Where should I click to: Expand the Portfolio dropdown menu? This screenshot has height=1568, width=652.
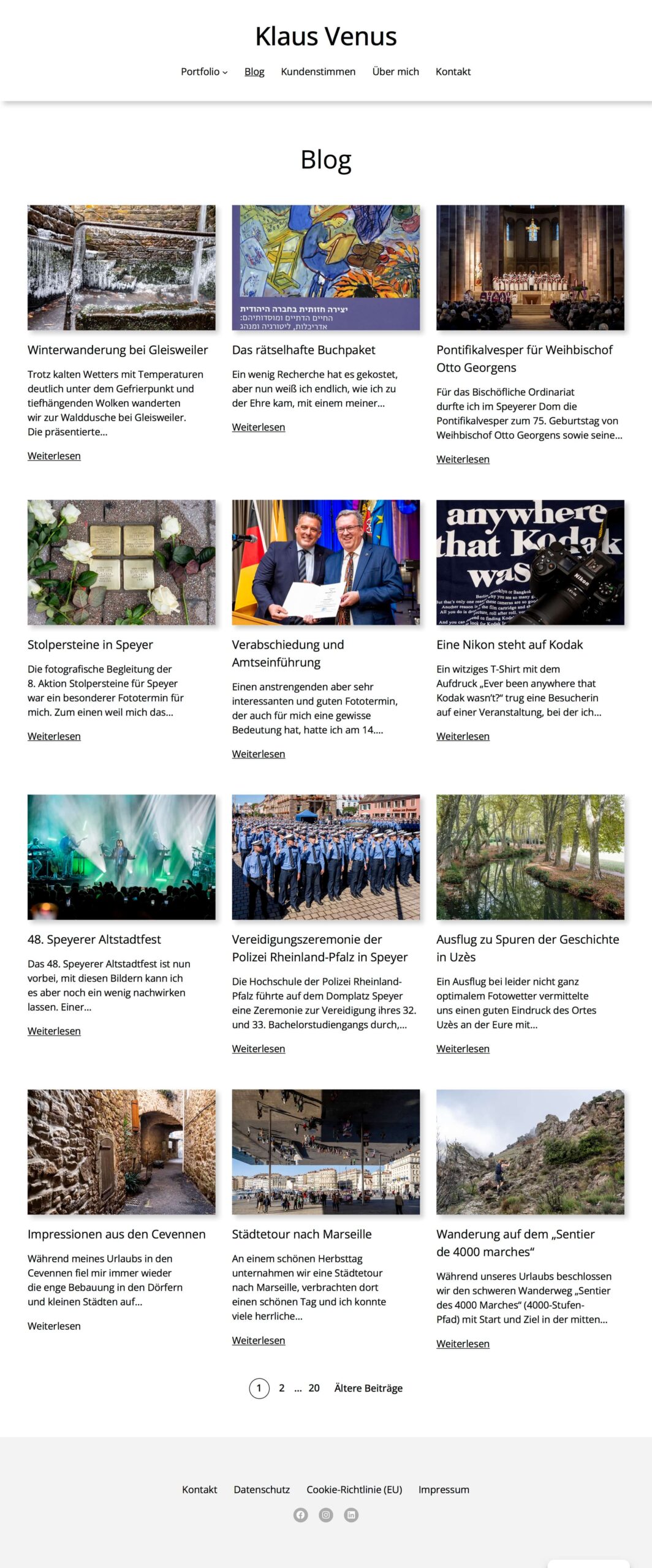pos(204,72)
